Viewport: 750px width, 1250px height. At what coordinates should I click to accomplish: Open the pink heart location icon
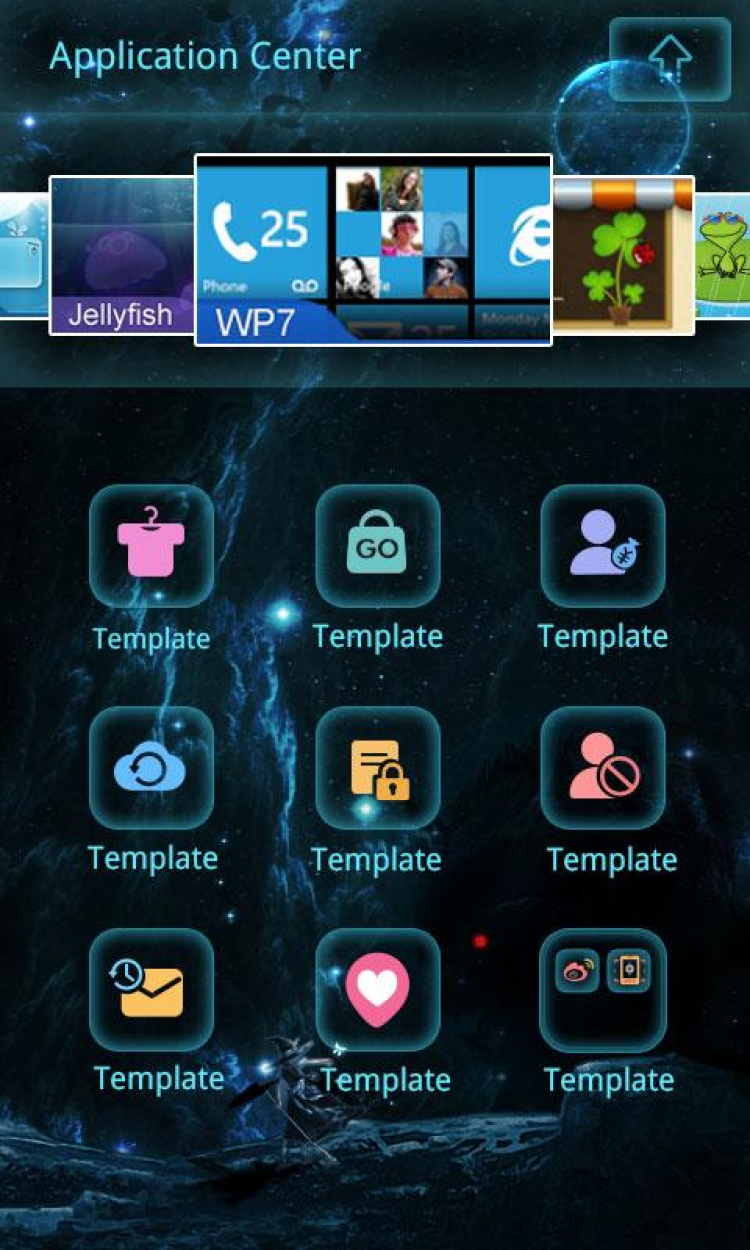377,990
